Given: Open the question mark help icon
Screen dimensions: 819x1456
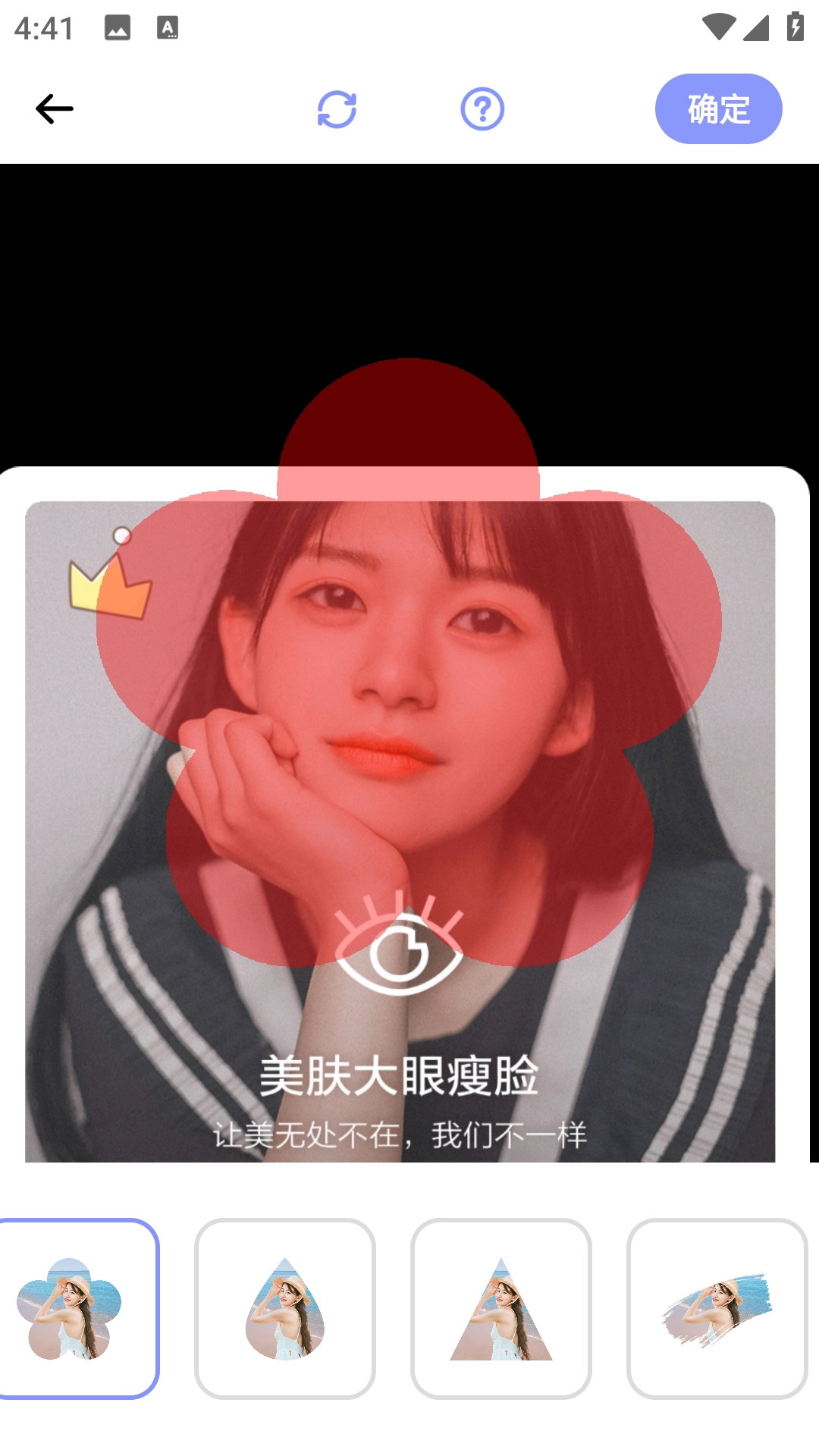Looking at the screenshot, I should tap(482, 109).
